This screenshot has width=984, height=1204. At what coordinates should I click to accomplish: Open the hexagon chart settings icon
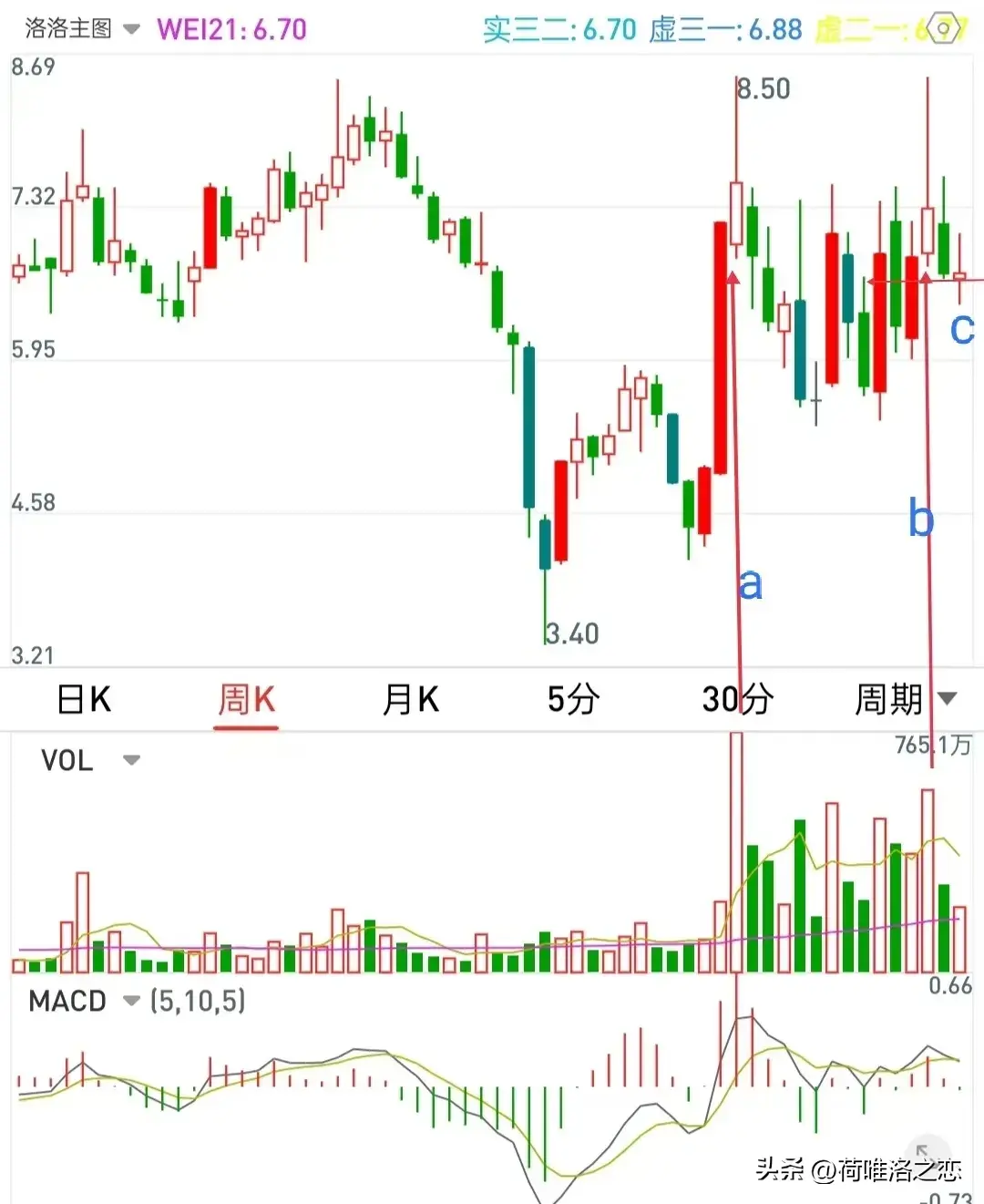[x=944, y=29]
